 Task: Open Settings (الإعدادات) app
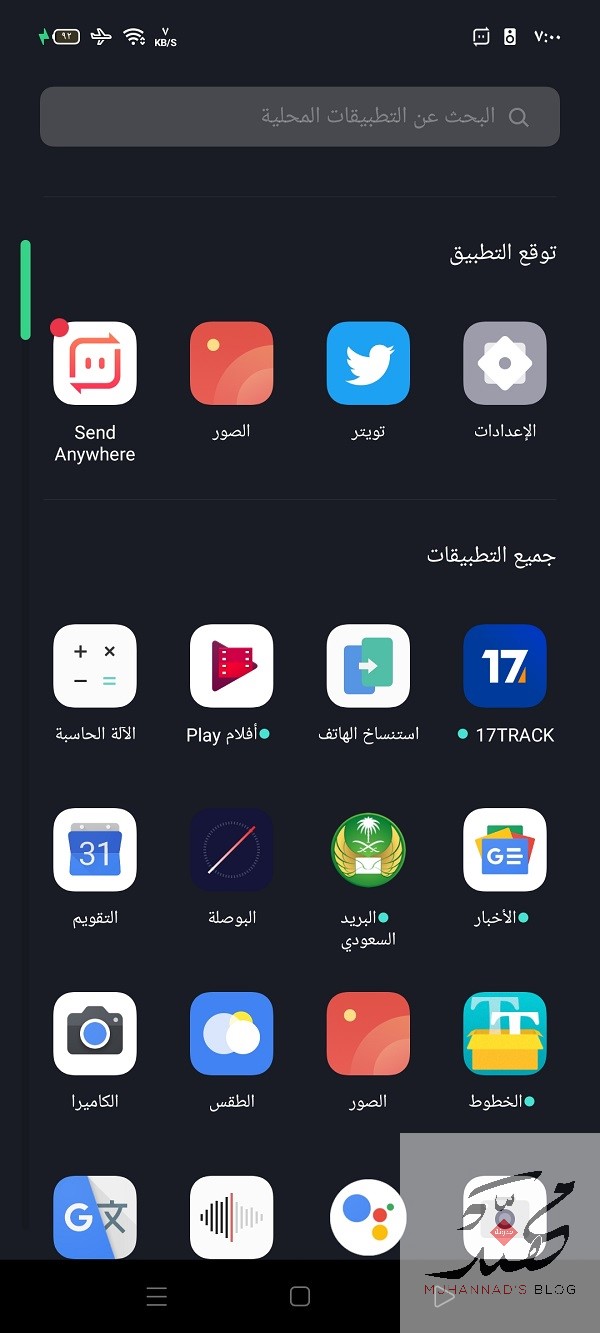click(505, 363)
